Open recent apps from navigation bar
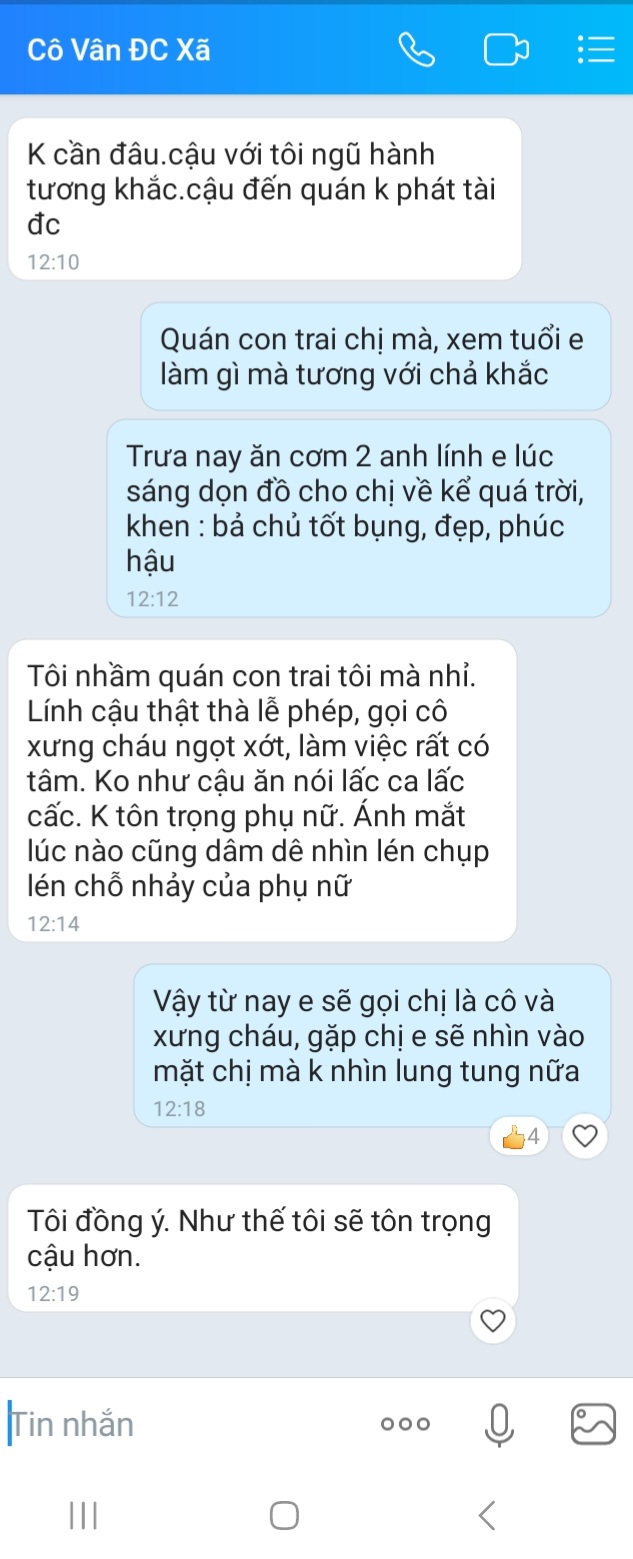This screenshot has width=633, height=1559. click(x=84, y=1515)
